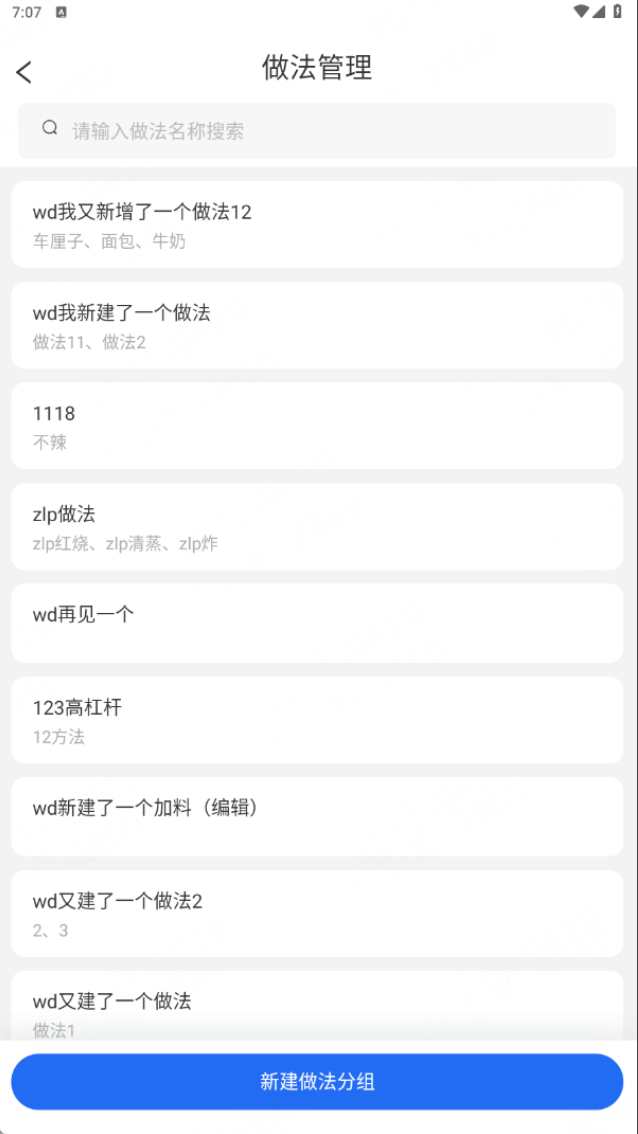
Task: Open the 123高杠杆 entry
Action: pyautogui.click(x=316, y=719)
